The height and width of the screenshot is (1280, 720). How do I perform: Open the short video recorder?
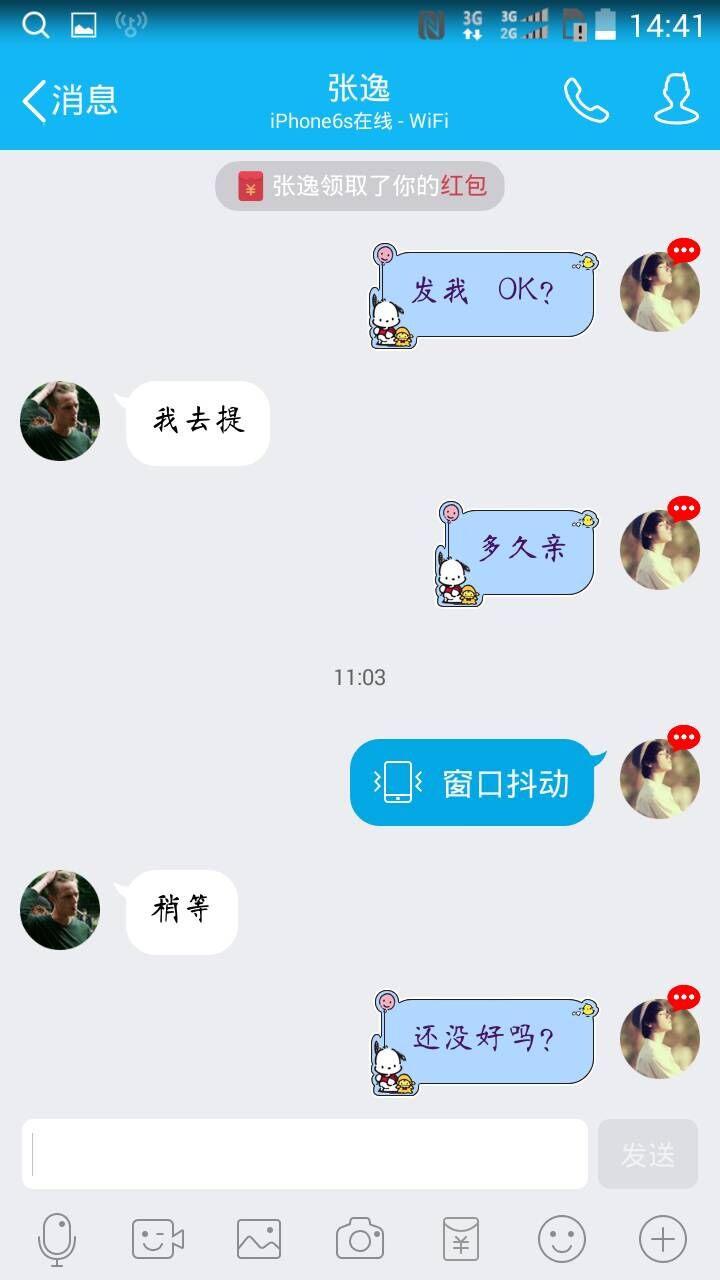point(158,1240)
